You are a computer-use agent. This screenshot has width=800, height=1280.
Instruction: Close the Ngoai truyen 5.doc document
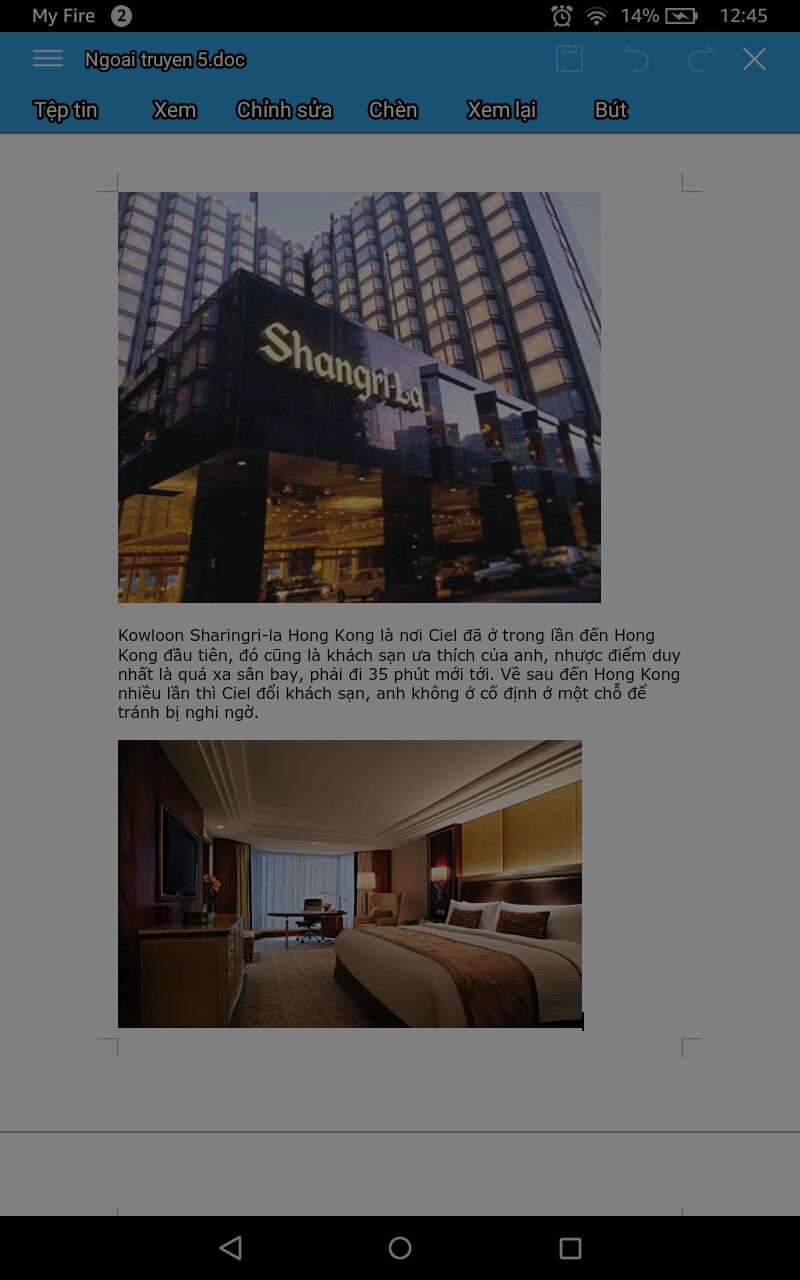(x=754, y=59)
